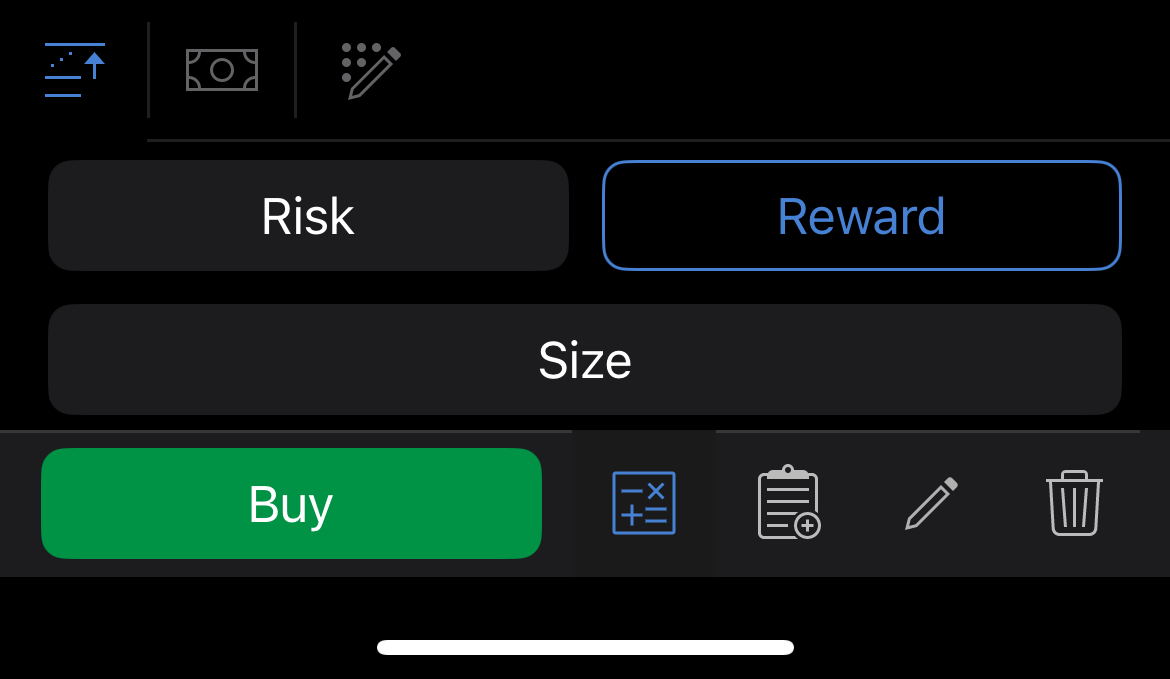This screenshot has width=1170, height=679.
Task: Open the calculator icon
Action: pos(644,503)
